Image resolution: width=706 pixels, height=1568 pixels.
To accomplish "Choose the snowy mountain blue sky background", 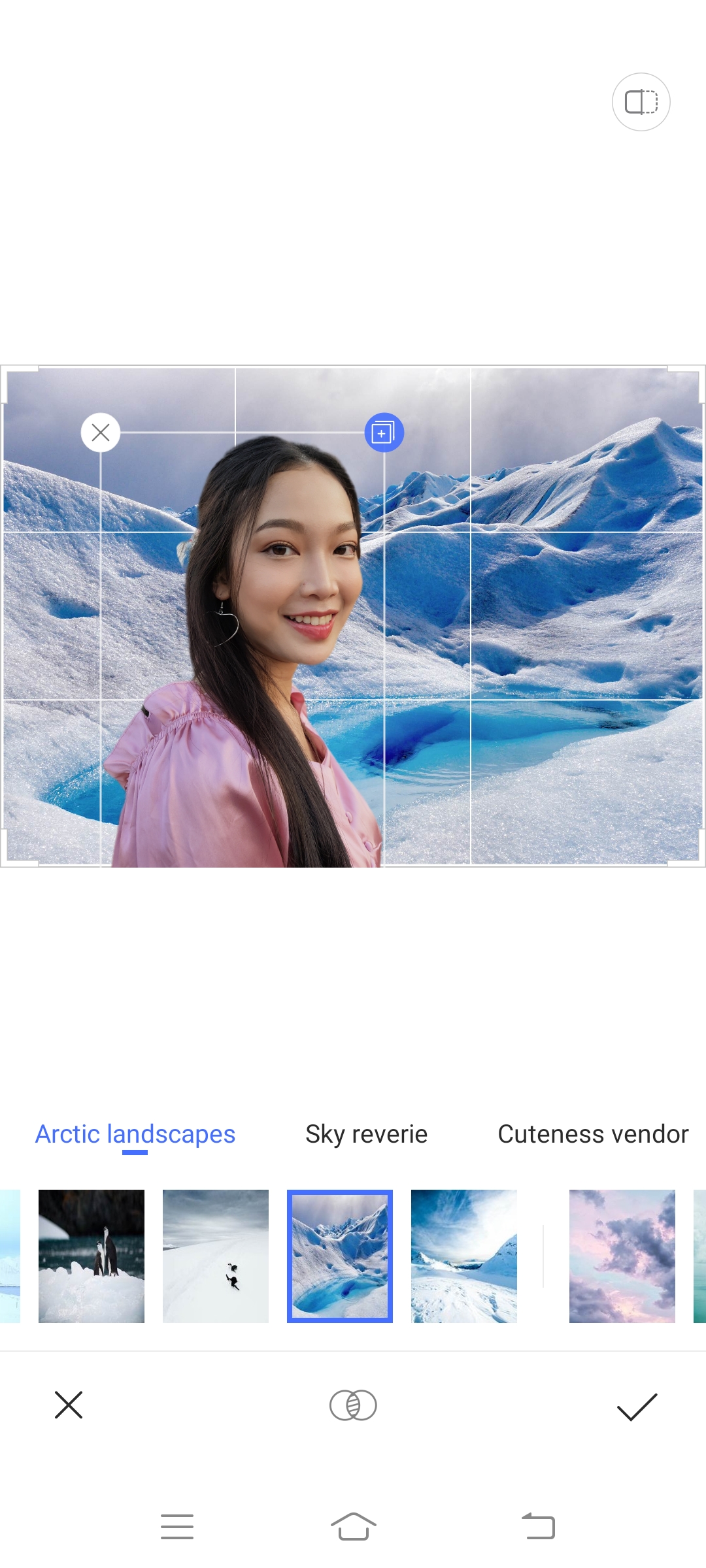I will tap(464, 1256).
